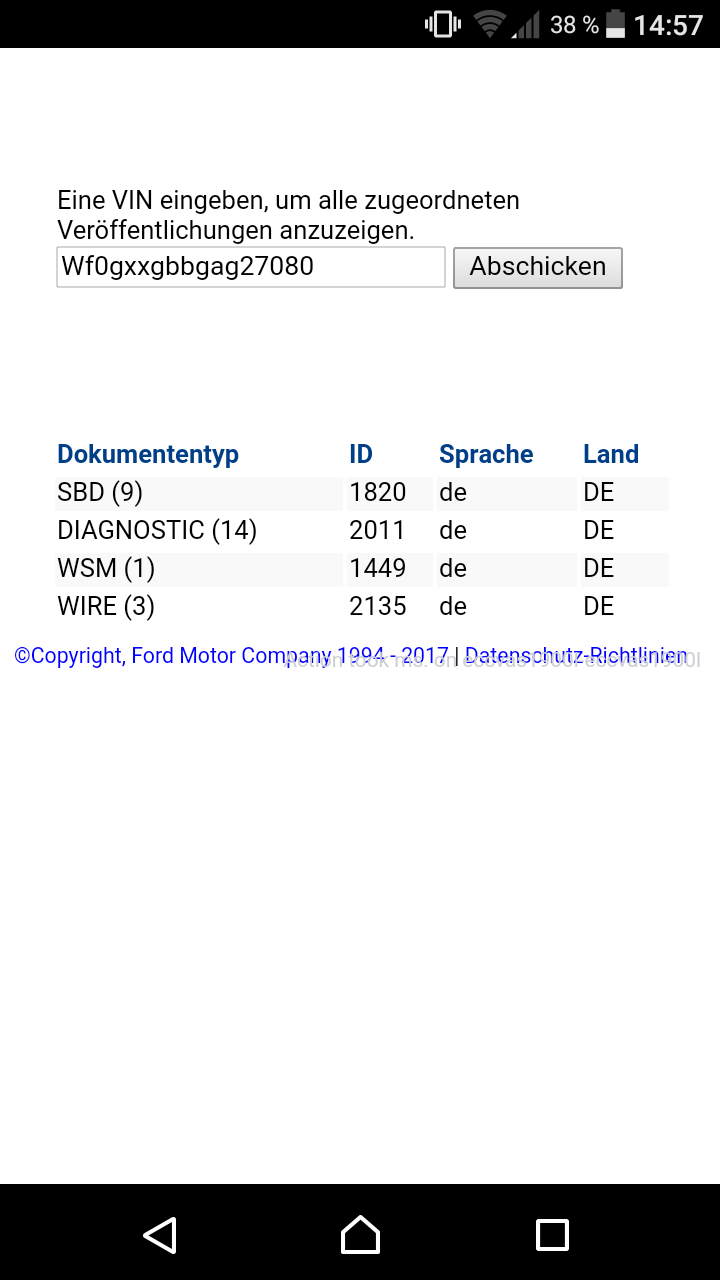
Task: Submit the VIN with Abschicken button
Action: click(538, 268)
